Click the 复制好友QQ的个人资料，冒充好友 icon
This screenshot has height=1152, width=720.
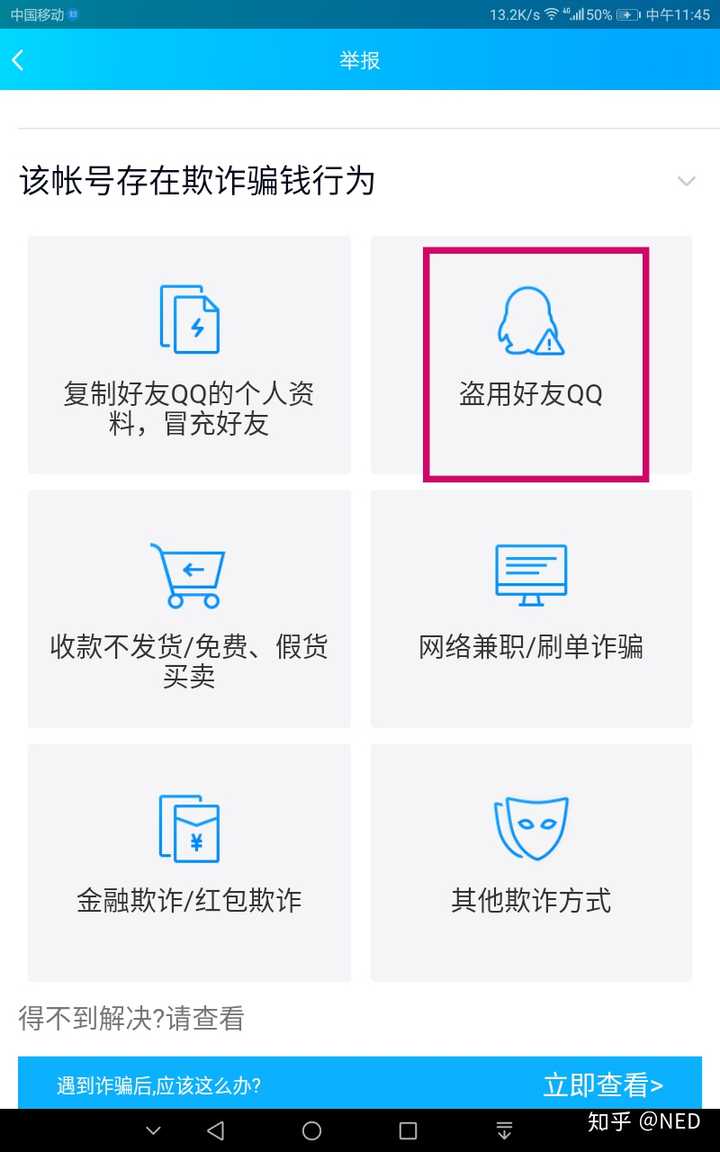coord(189,316)
